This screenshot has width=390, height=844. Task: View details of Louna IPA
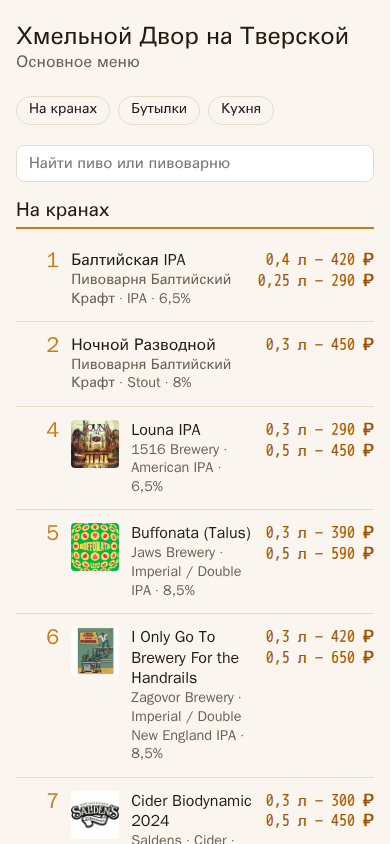tap(195, 458)
